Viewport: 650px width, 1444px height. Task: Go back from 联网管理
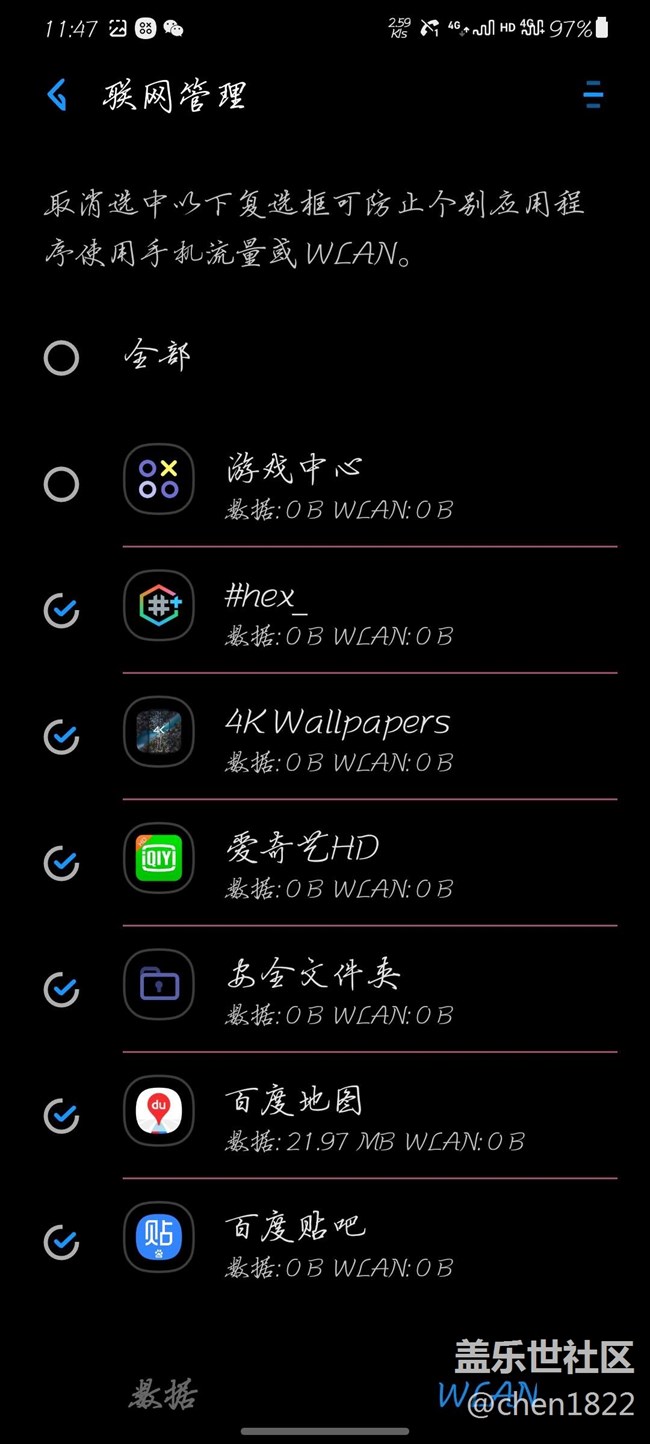click(x=57, y=96)
